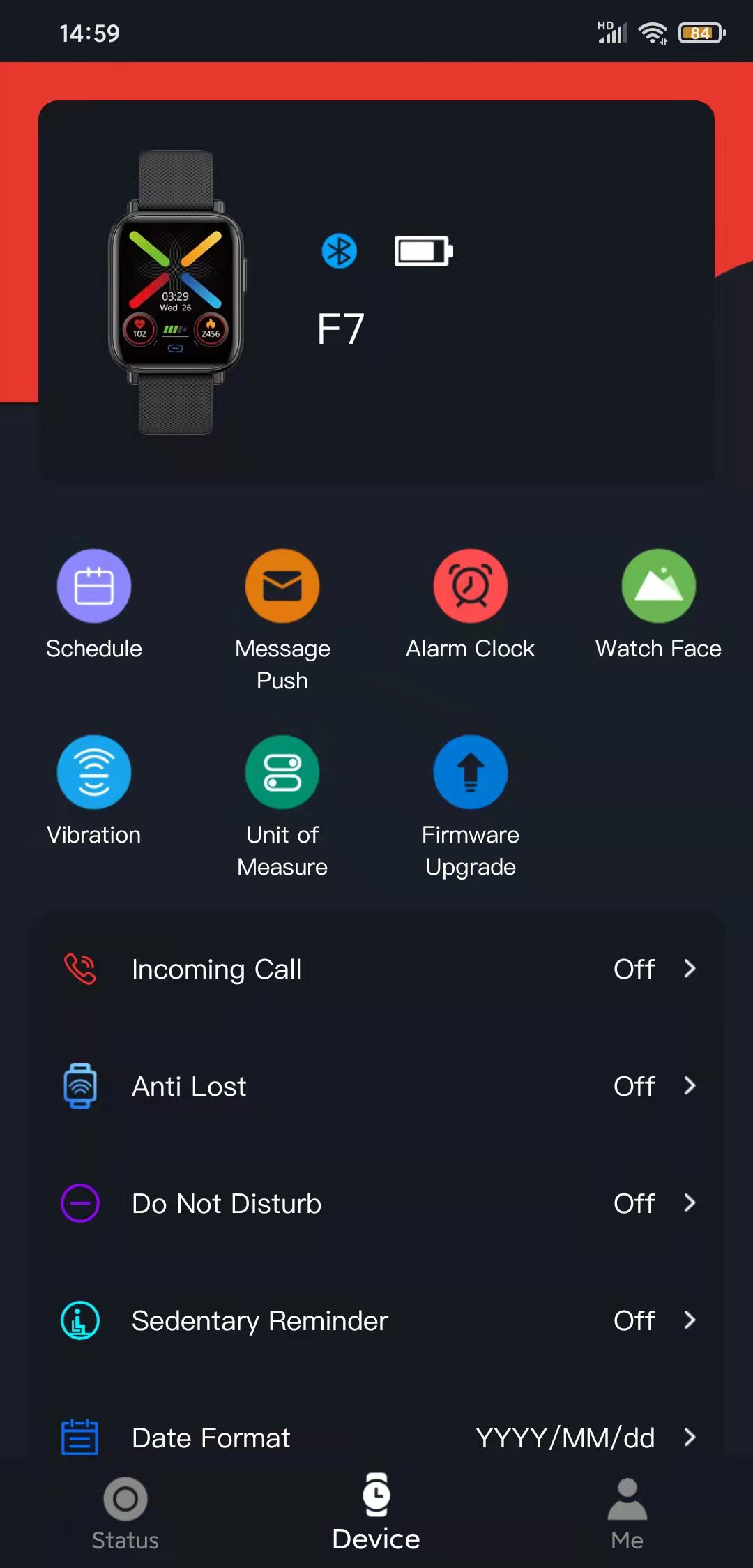Open Do Not Disturb setting
The image size is (753, 1568).
point(376,1203)
